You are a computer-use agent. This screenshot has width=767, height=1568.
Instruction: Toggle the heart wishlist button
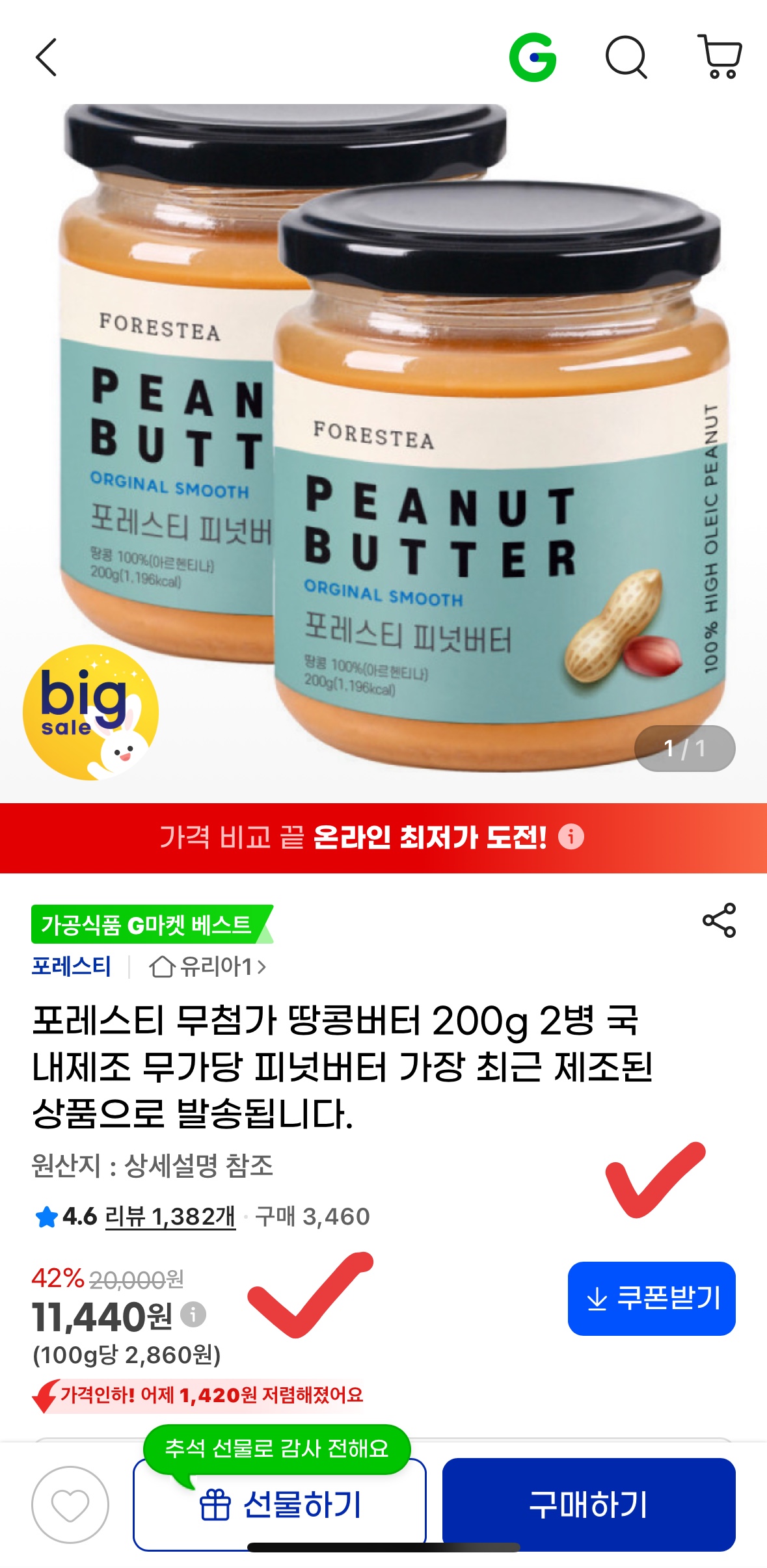point(72,1508)
